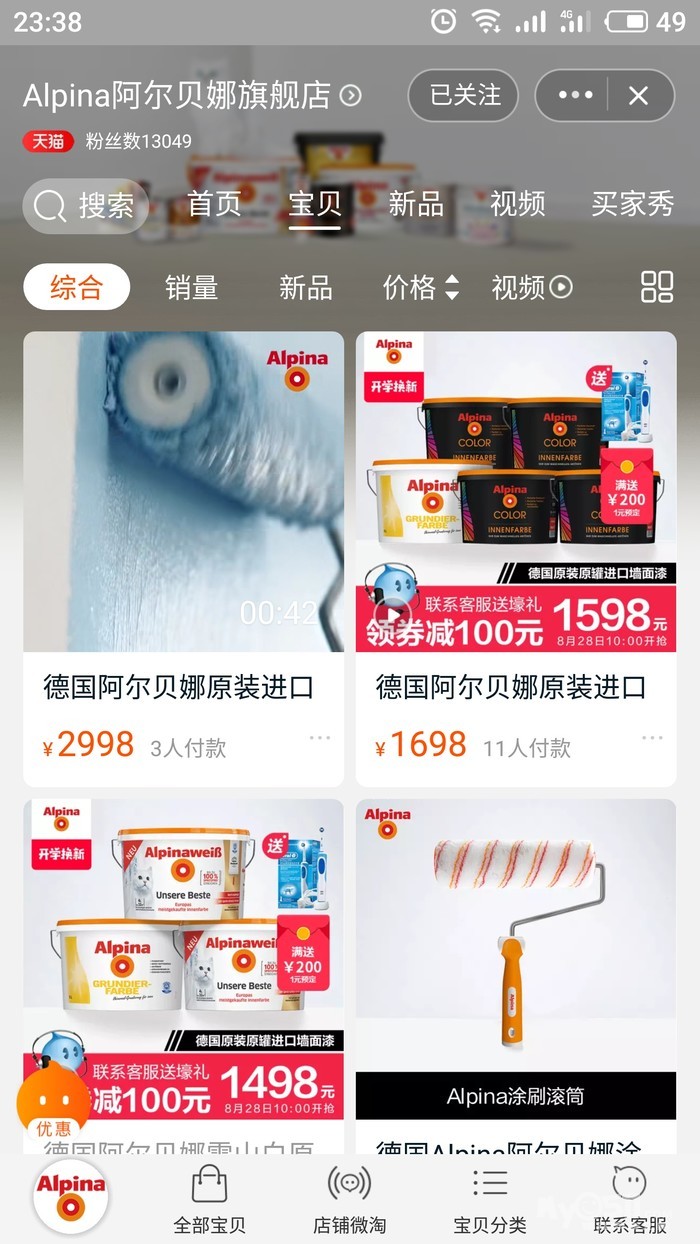This screenshot has height=1244, width=700.
Task: Tap the 已关注 follow button
Action: 463,96
